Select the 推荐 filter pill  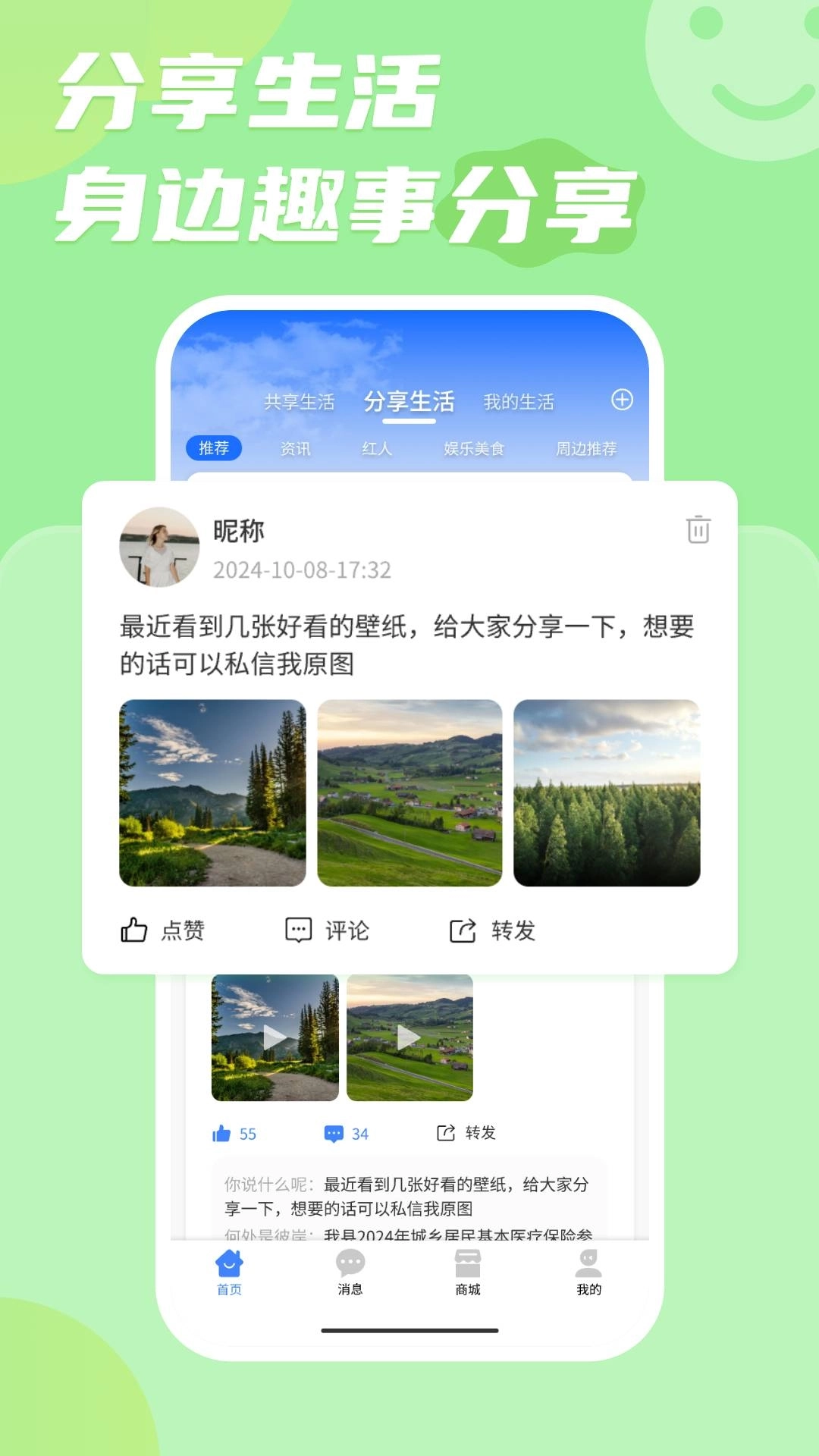pos(215,448)
